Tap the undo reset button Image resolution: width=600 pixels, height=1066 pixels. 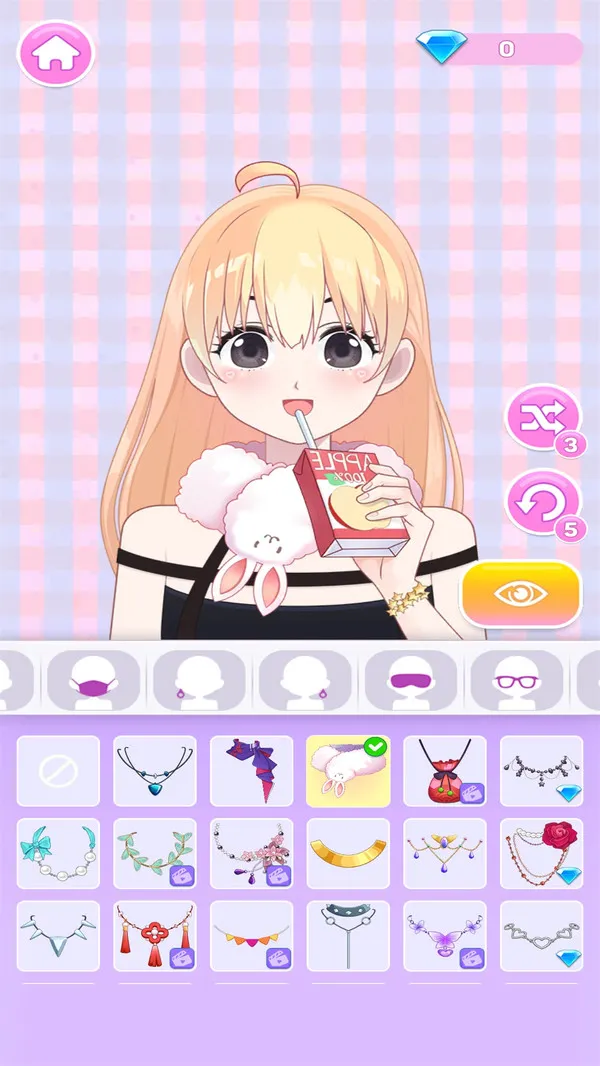(x=543, y=503)
